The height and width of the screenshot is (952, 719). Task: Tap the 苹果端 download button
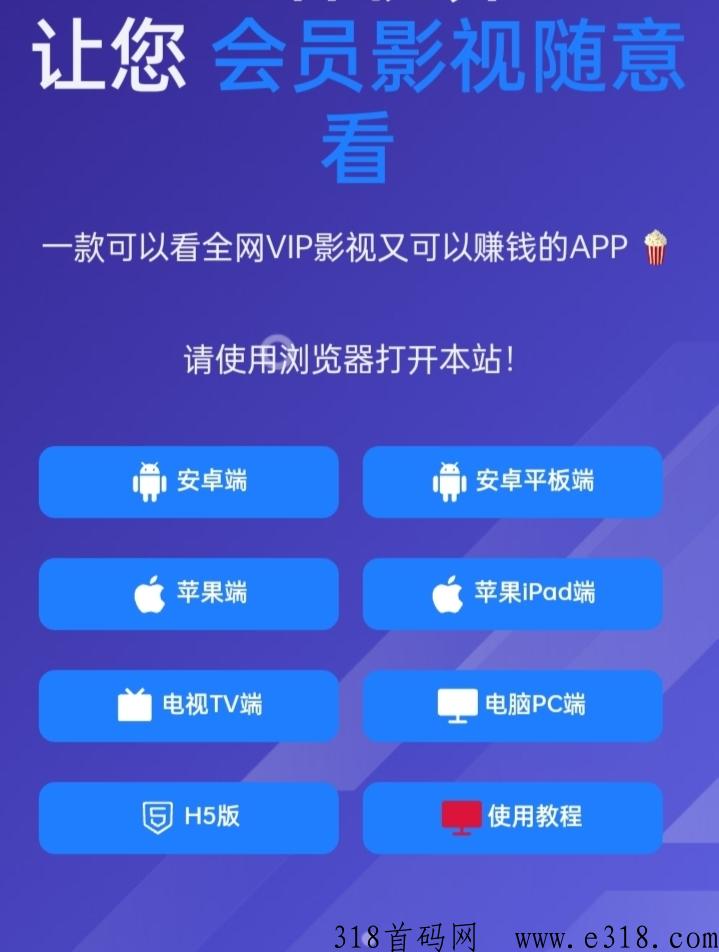coord(189,594)
